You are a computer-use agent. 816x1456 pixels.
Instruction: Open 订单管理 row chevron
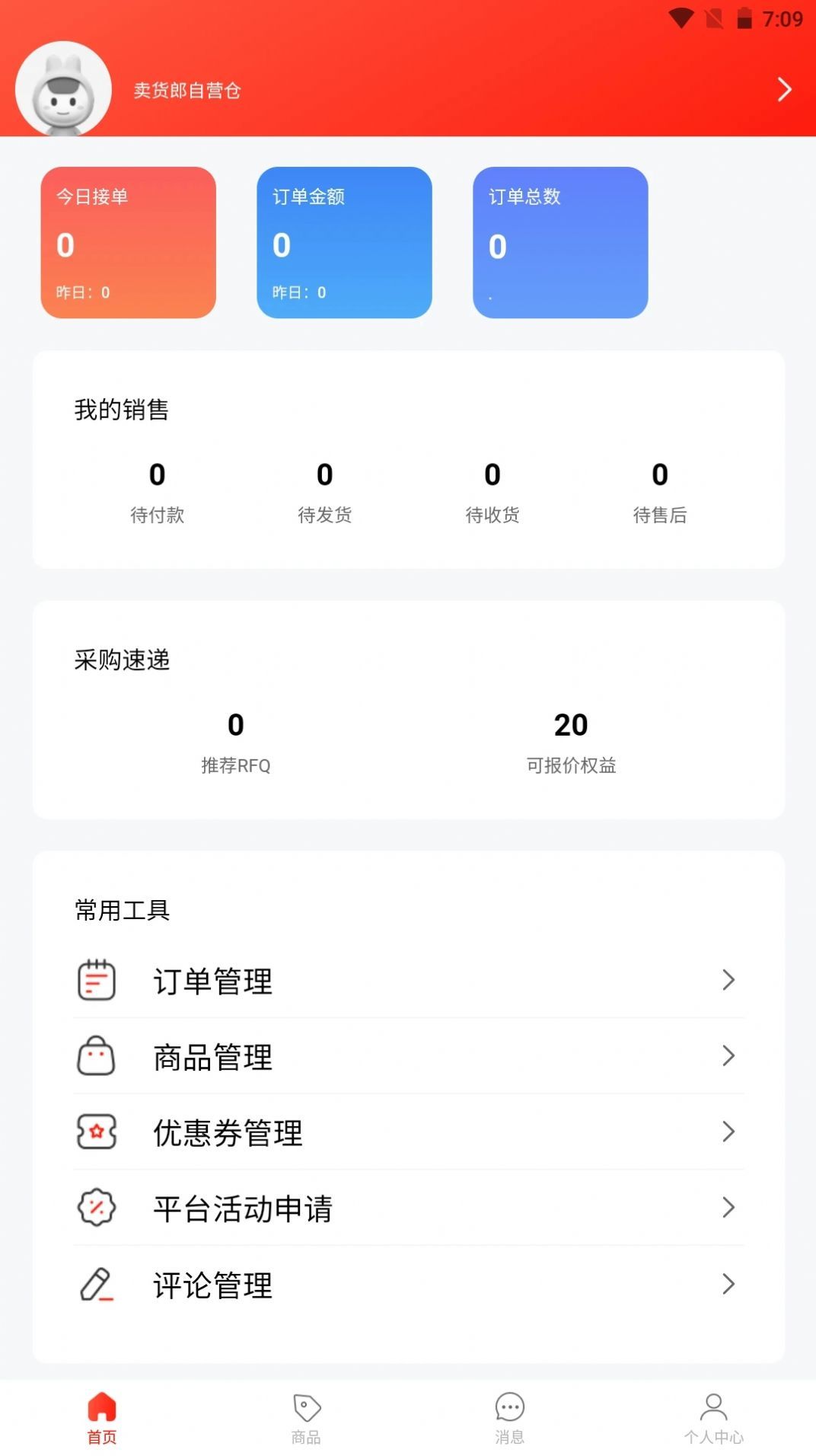(x=728, y=981)
